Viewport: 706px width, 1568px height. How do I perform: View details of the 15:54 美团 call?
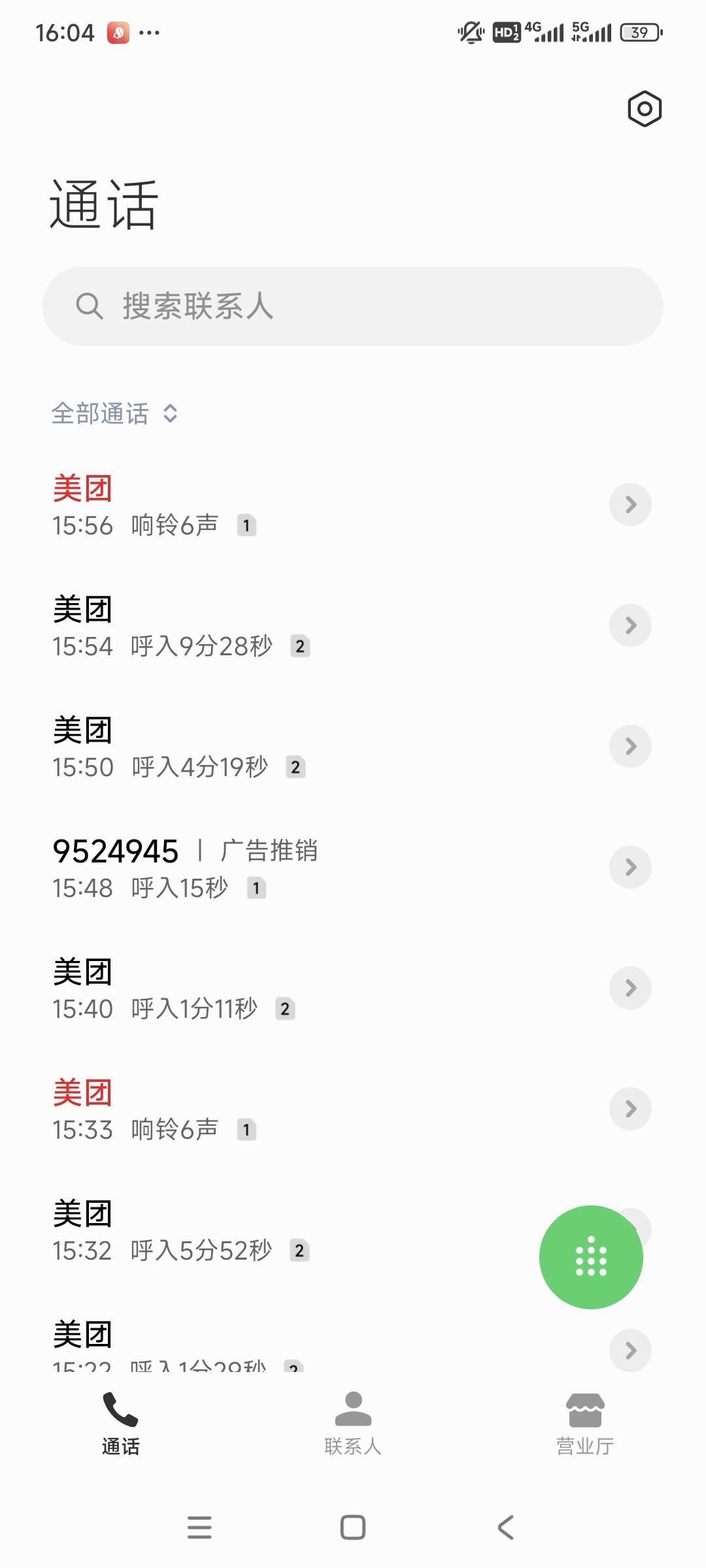pyautogui.click(x=630, y=625)
